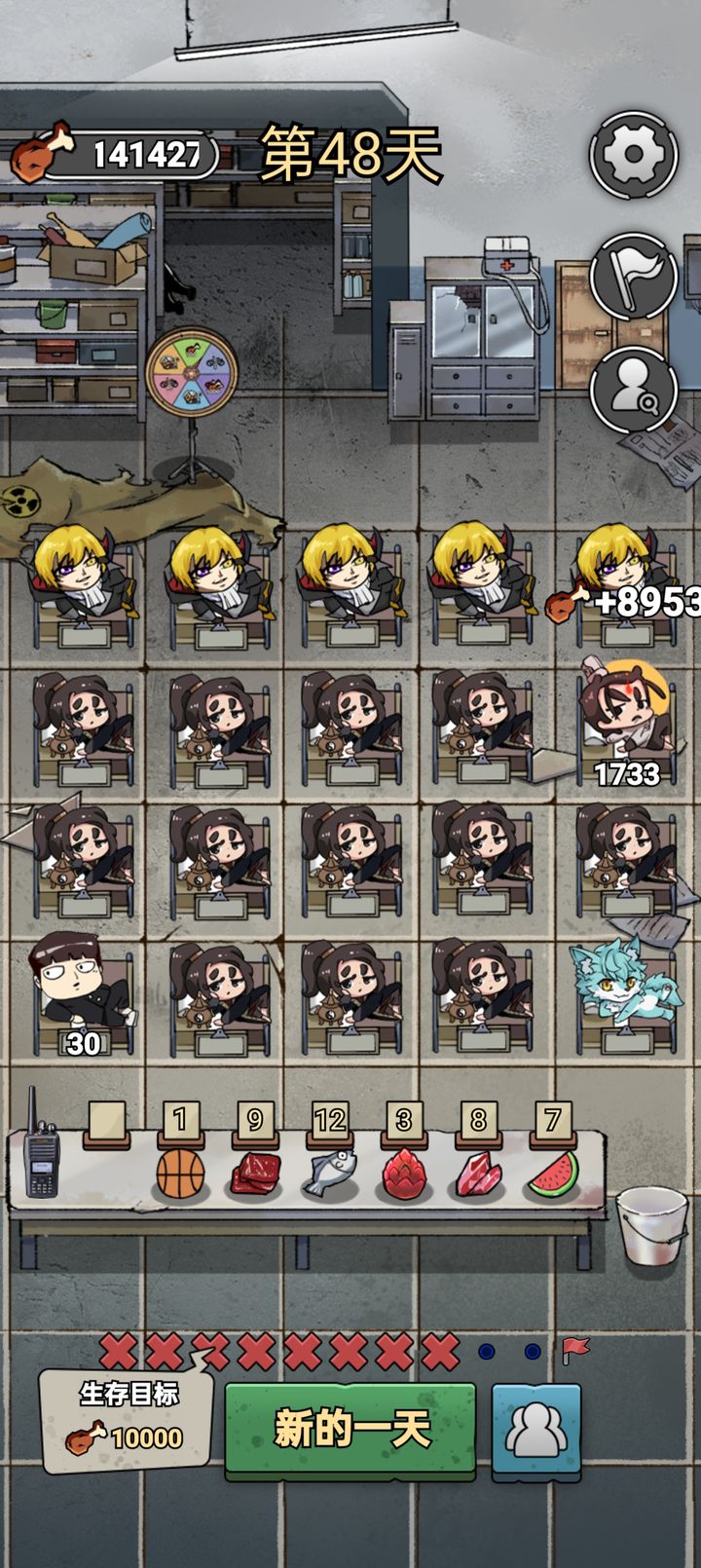This screenshot has width=701, height=1568.
Task: Tap the flag icon button
Action: click(x=633, y=276)
